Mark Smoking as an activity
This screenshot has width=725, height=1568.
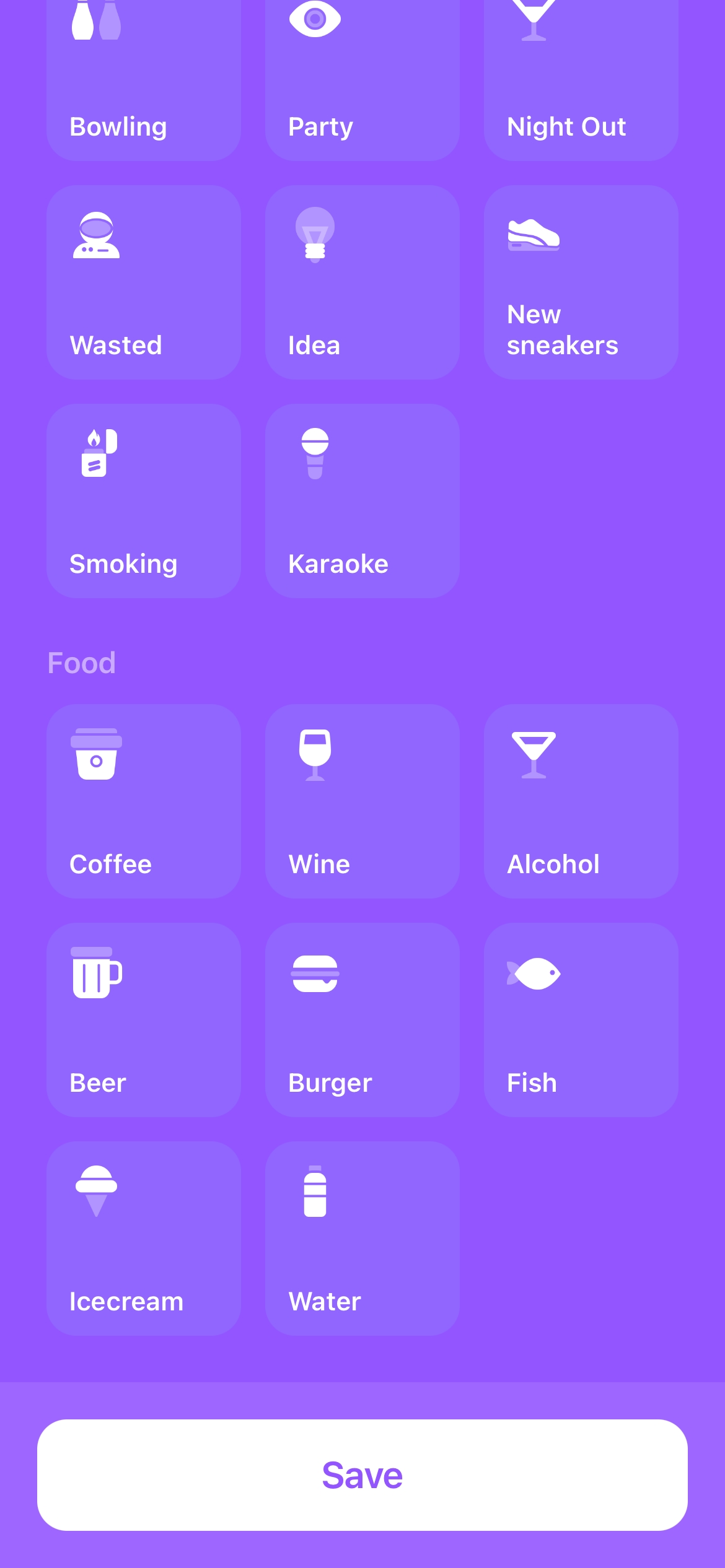[x=144, y=501]
